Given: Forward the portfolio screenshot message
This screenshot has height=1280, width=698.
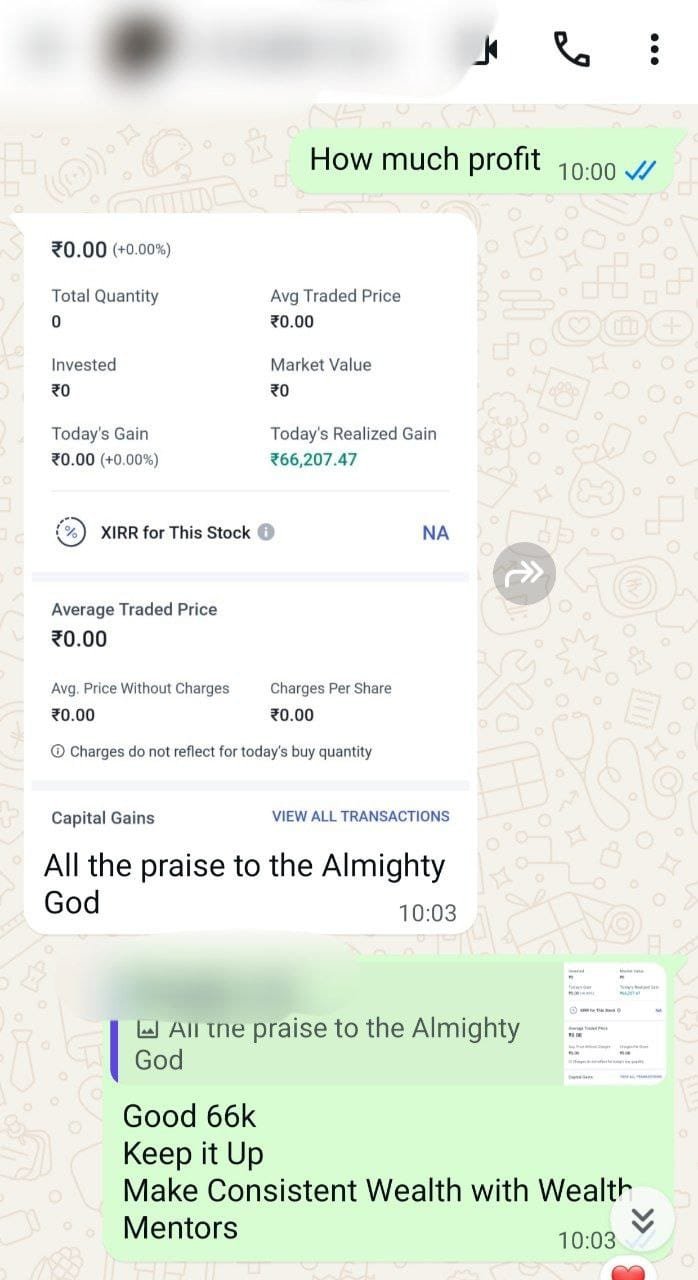Looking at the screenshot, I should [x=524, y=573].
